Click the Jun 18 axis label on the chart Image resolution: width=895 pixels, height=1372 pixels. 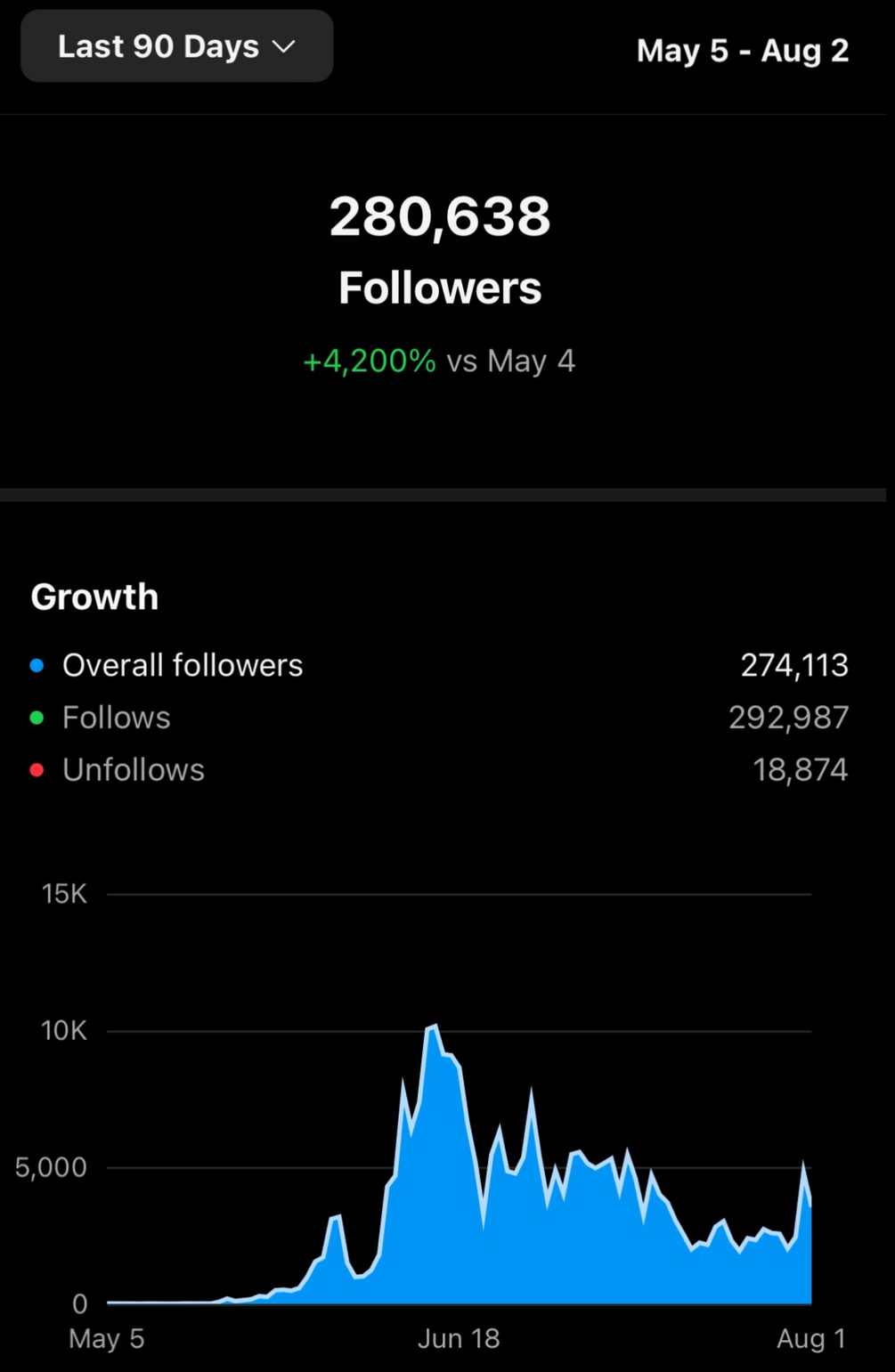(x=458, y=1338)
